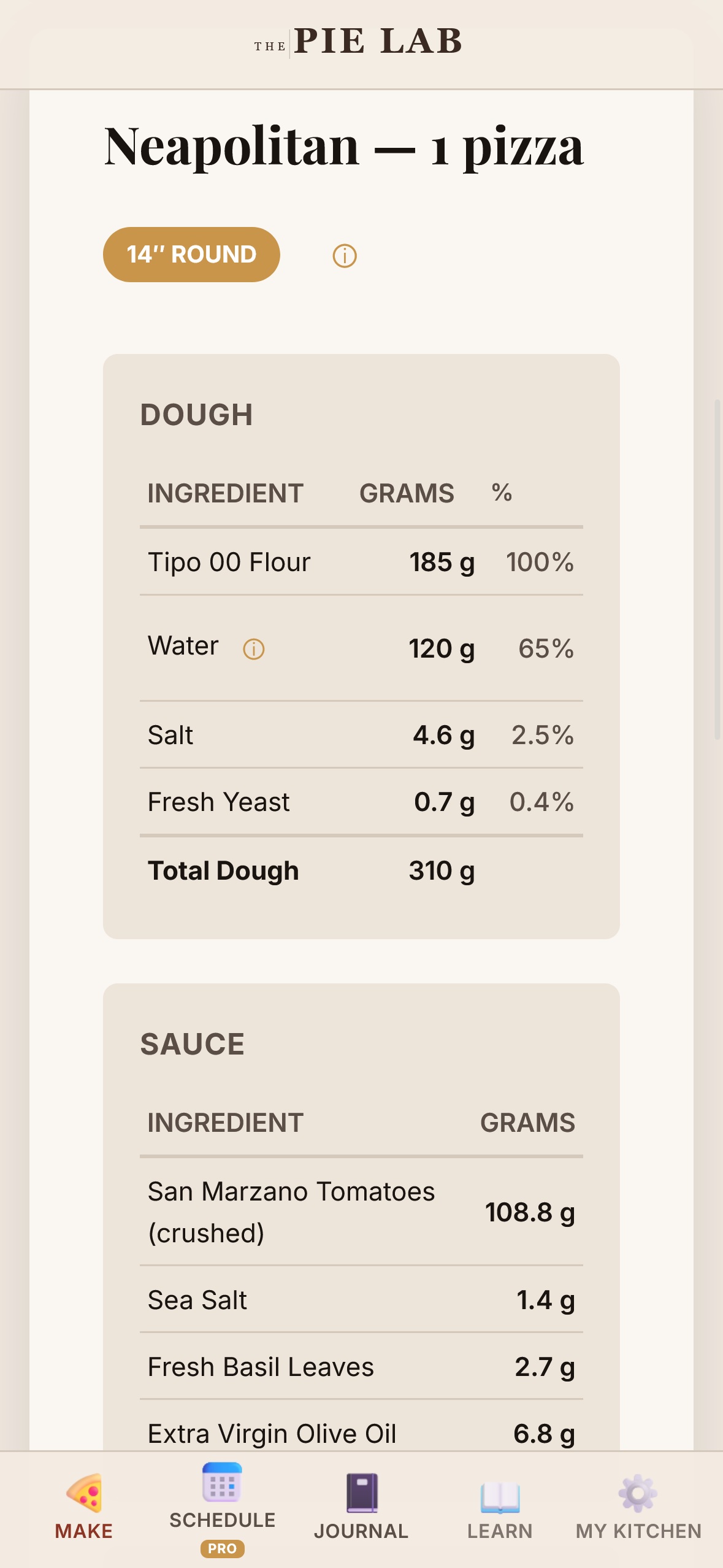Tap the Sea Salt sauce row

361,1300
